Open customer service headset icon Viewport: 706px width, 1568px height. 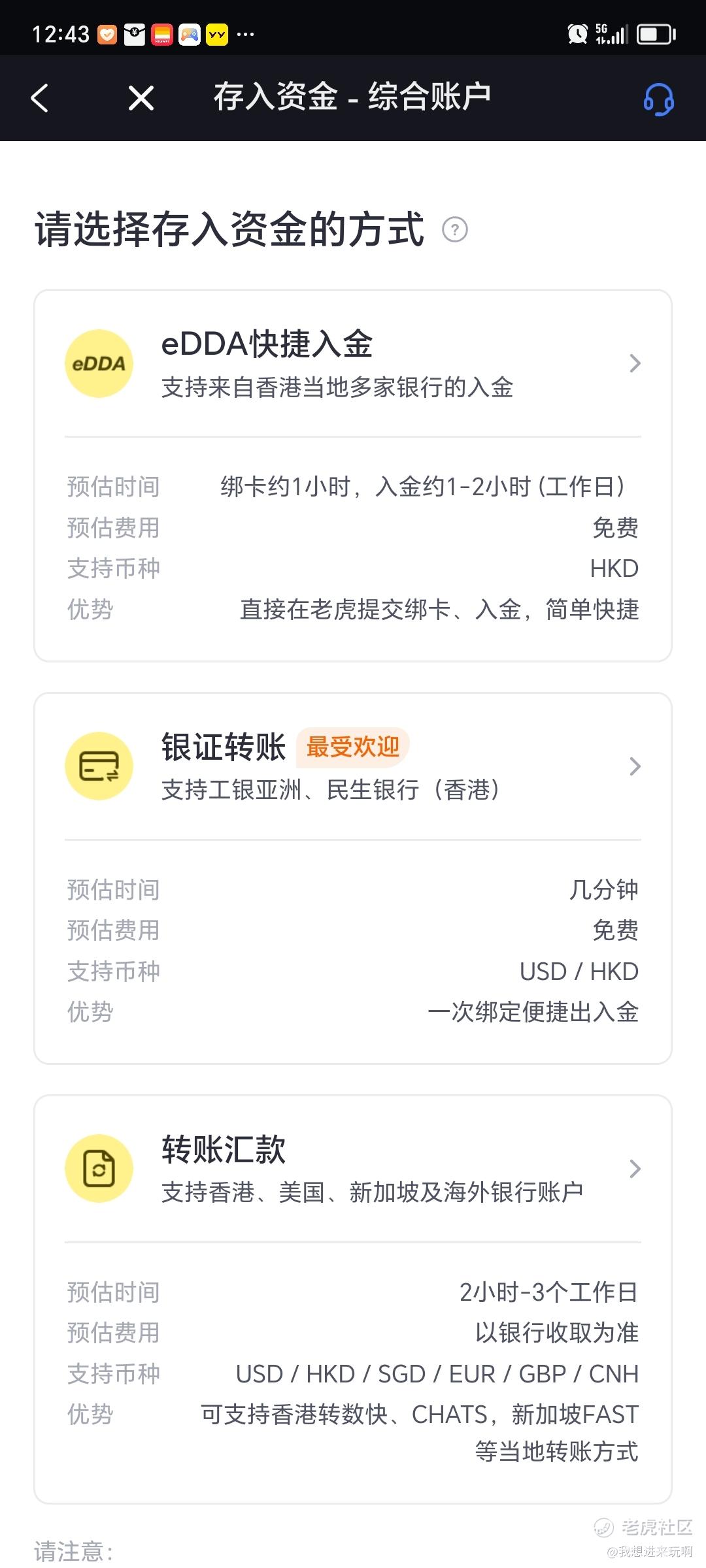click(658, 99)
